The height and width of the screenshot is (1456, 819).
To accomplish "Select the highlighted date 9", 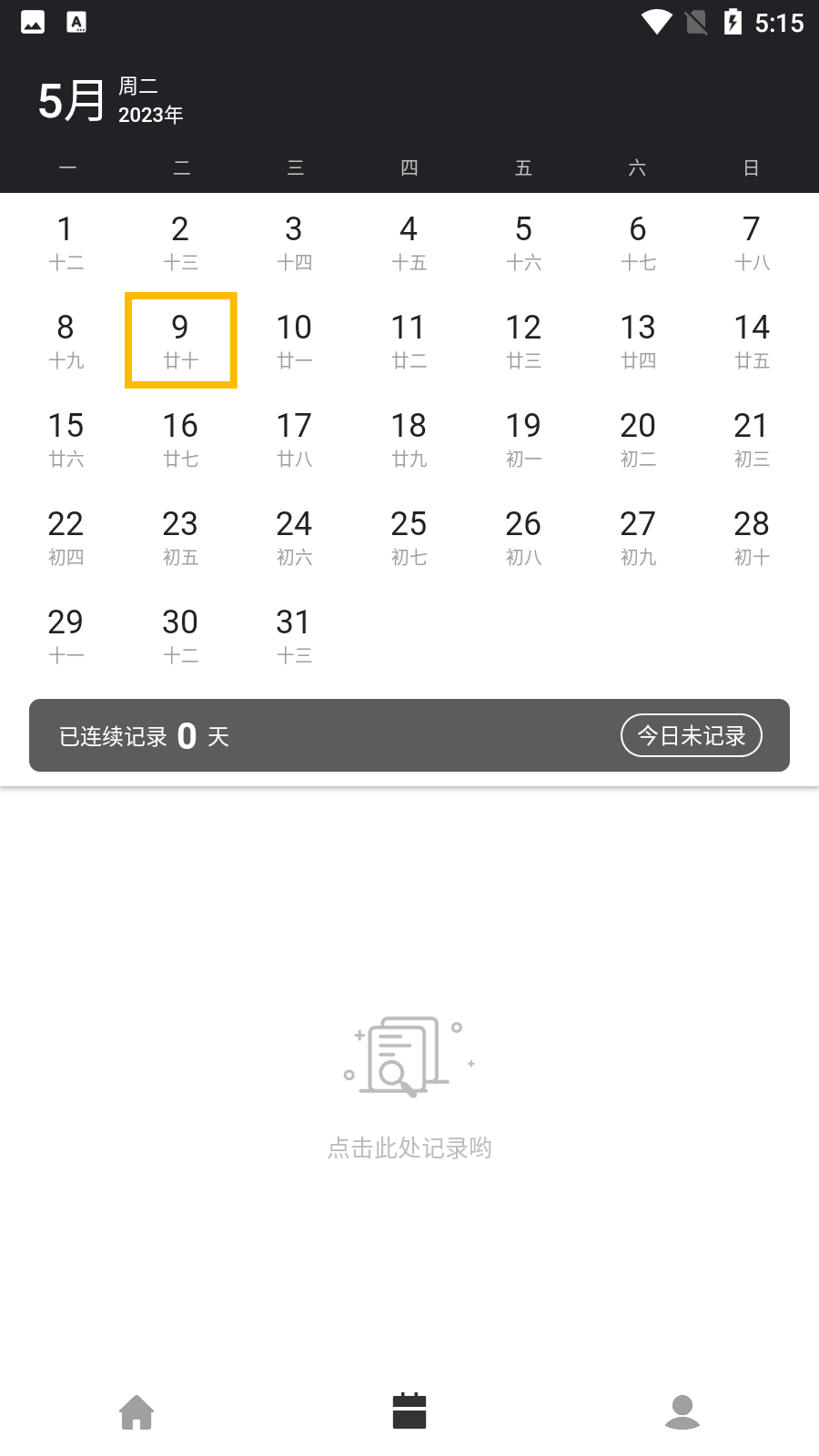I will coord(180,340).
